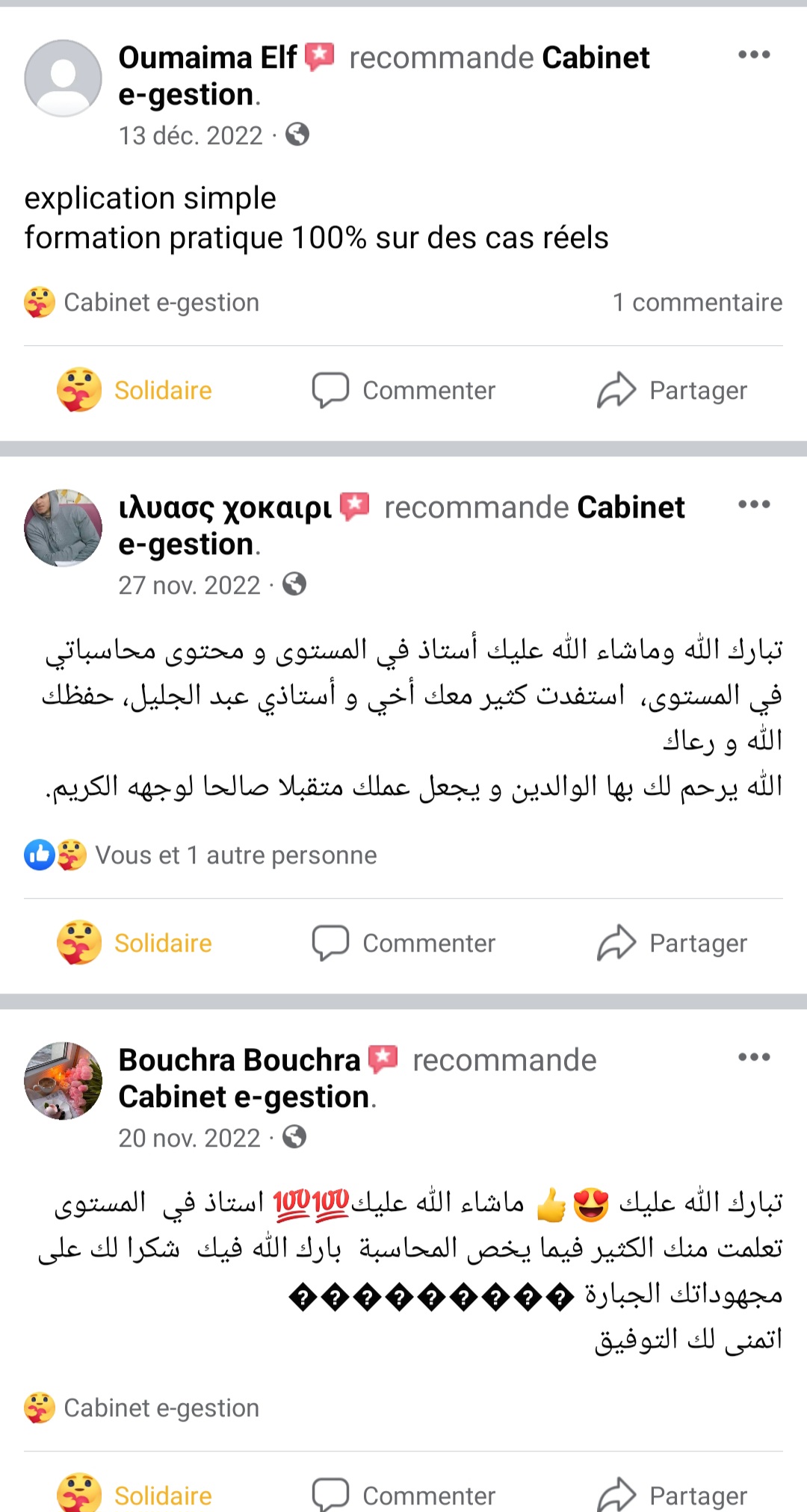Comment on Bouchra Bouchra's recommendation
The width and height of the screenshot is (807, 1512).
click(x=404, y=1494)
